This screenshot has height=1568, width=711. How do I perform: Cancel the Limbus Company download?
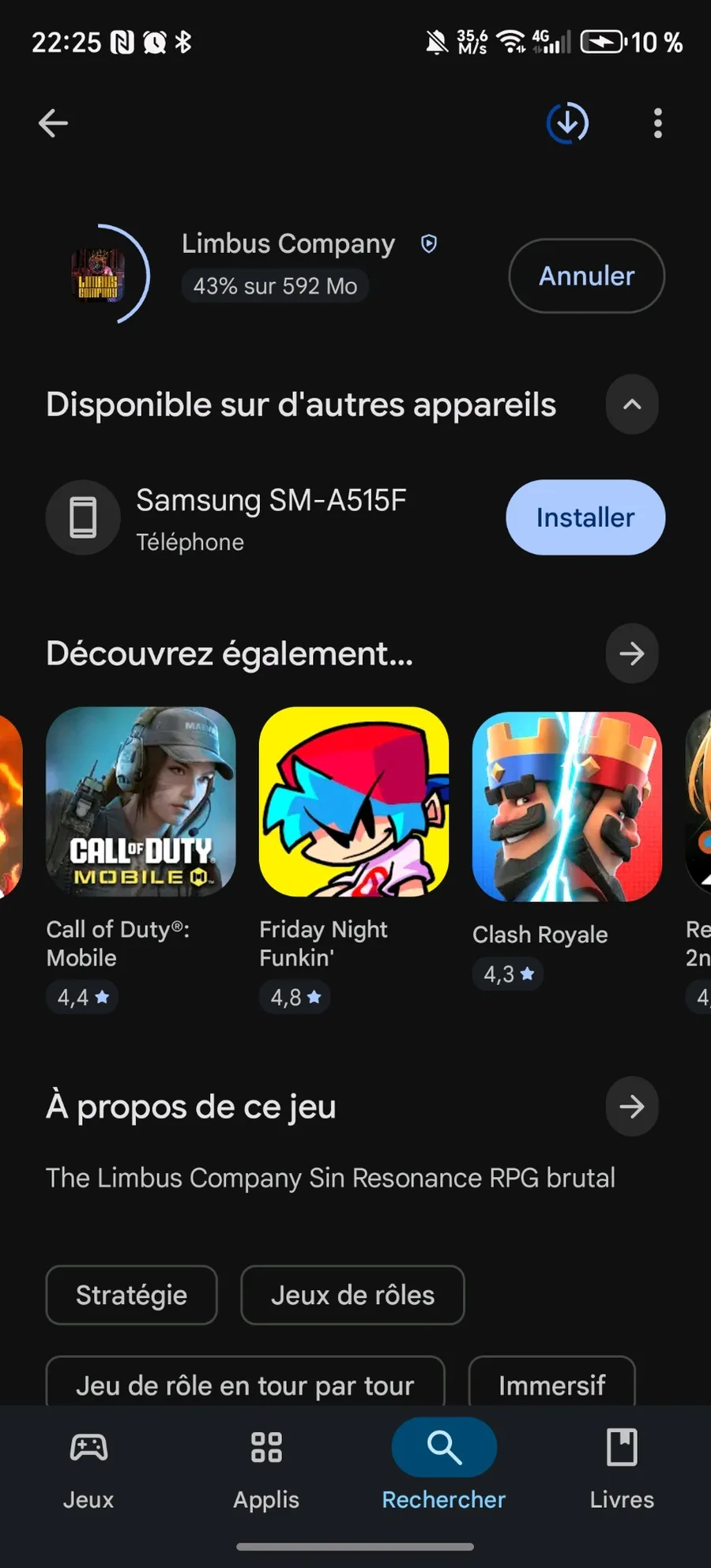pyautogui.click(x=586, y=276)
